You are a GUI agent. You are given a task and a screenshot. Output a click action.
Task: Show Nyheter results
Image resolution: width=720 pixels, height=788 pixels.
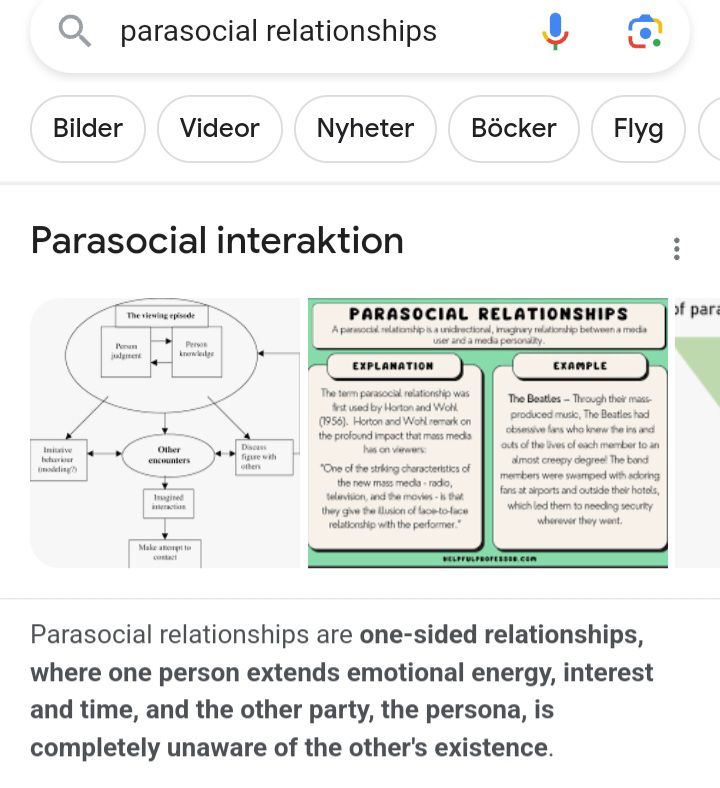[x=365, y=128]
